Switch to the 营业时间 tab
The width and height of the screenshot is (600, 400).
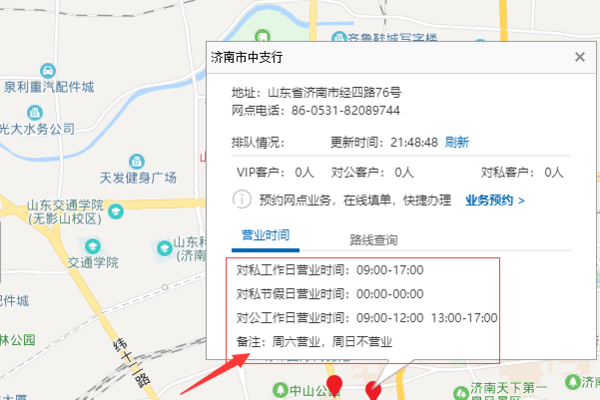click(x=266, y=236)
